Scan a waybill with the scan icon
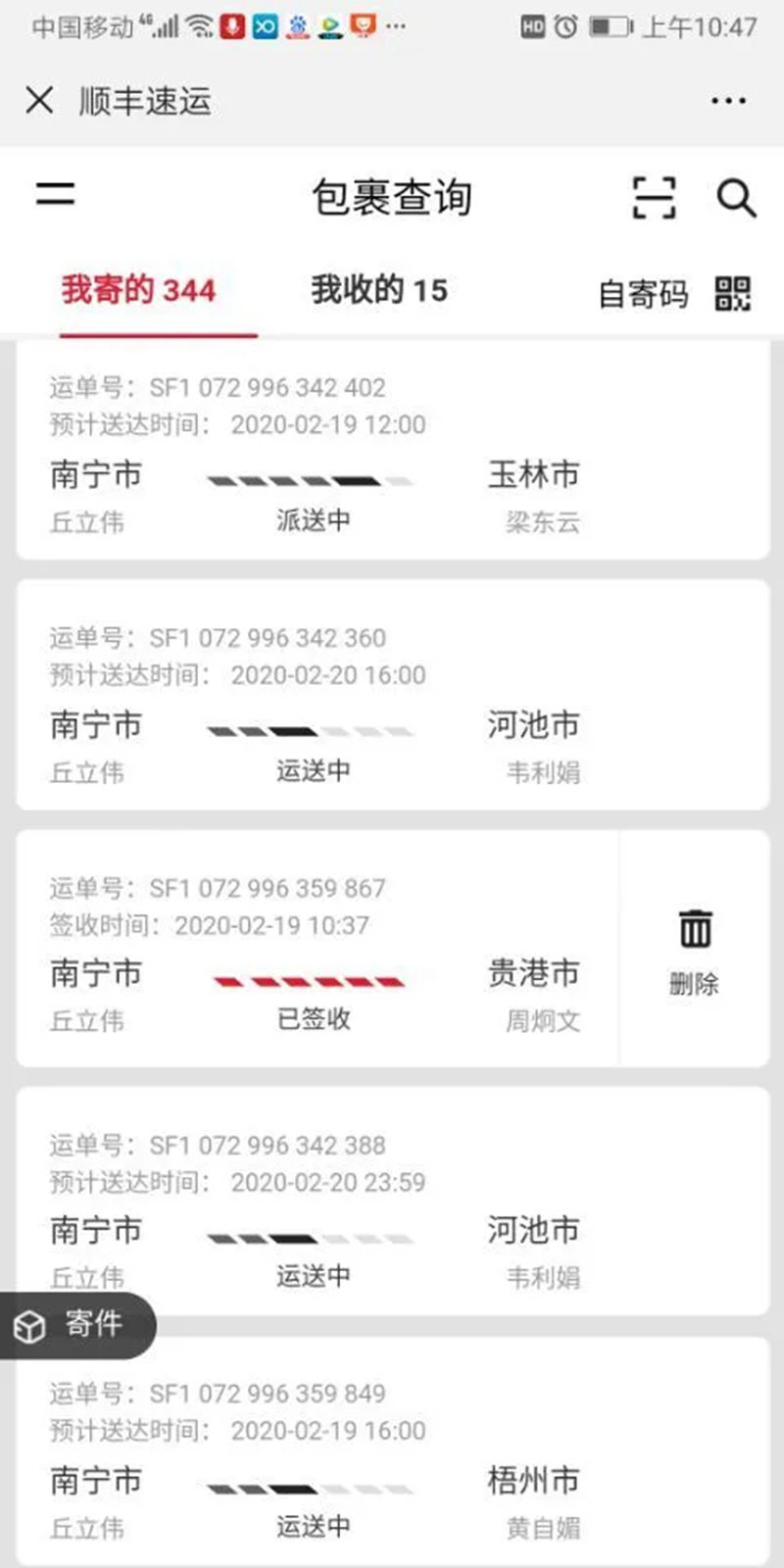The height and width of the screenshot is (1568, 784). tap(654, 197)
